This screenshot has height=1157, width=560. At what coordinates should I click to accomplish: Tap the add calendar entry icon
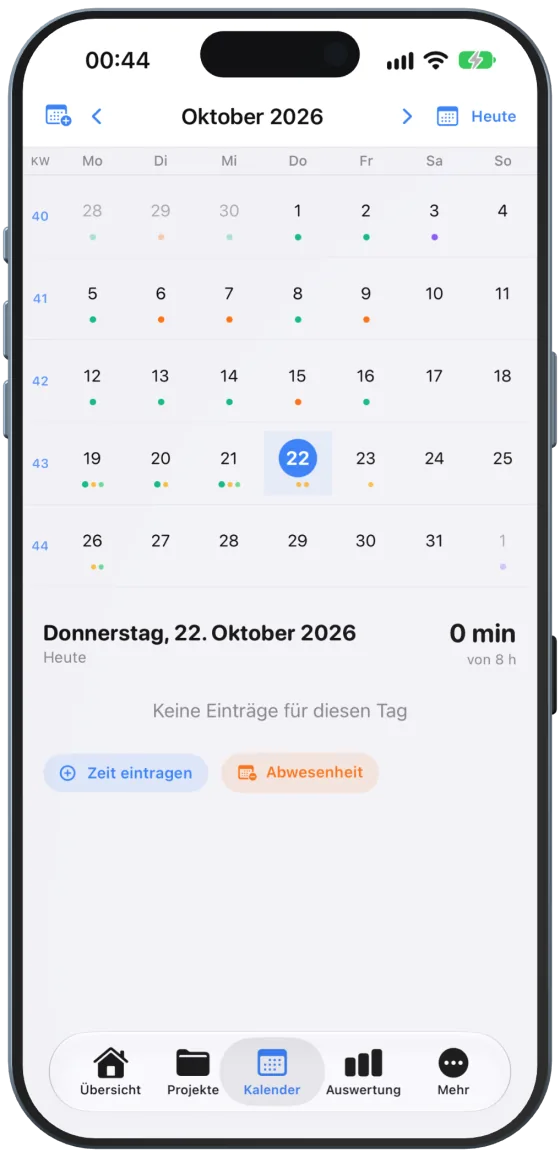point(58,116)
